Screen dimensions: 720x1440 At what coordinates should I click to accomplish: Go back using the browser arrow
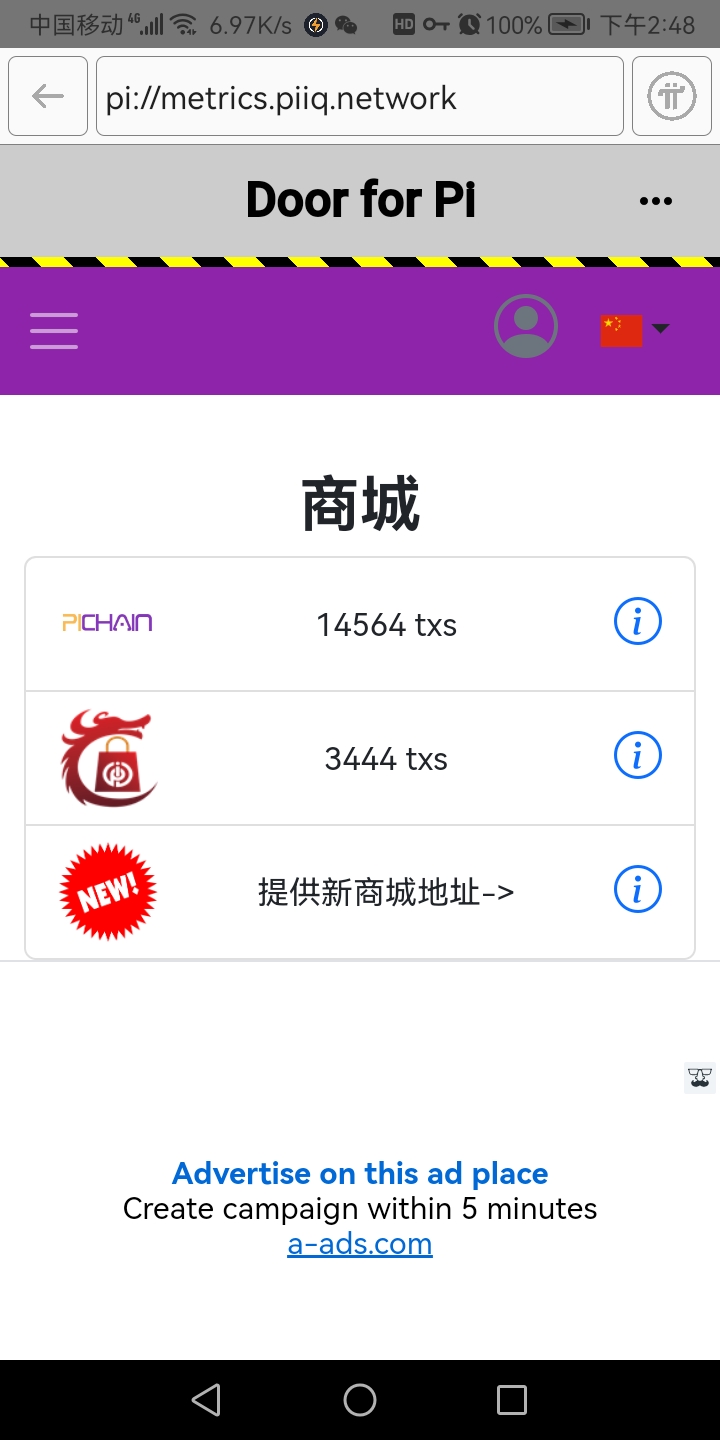(47, 96)
